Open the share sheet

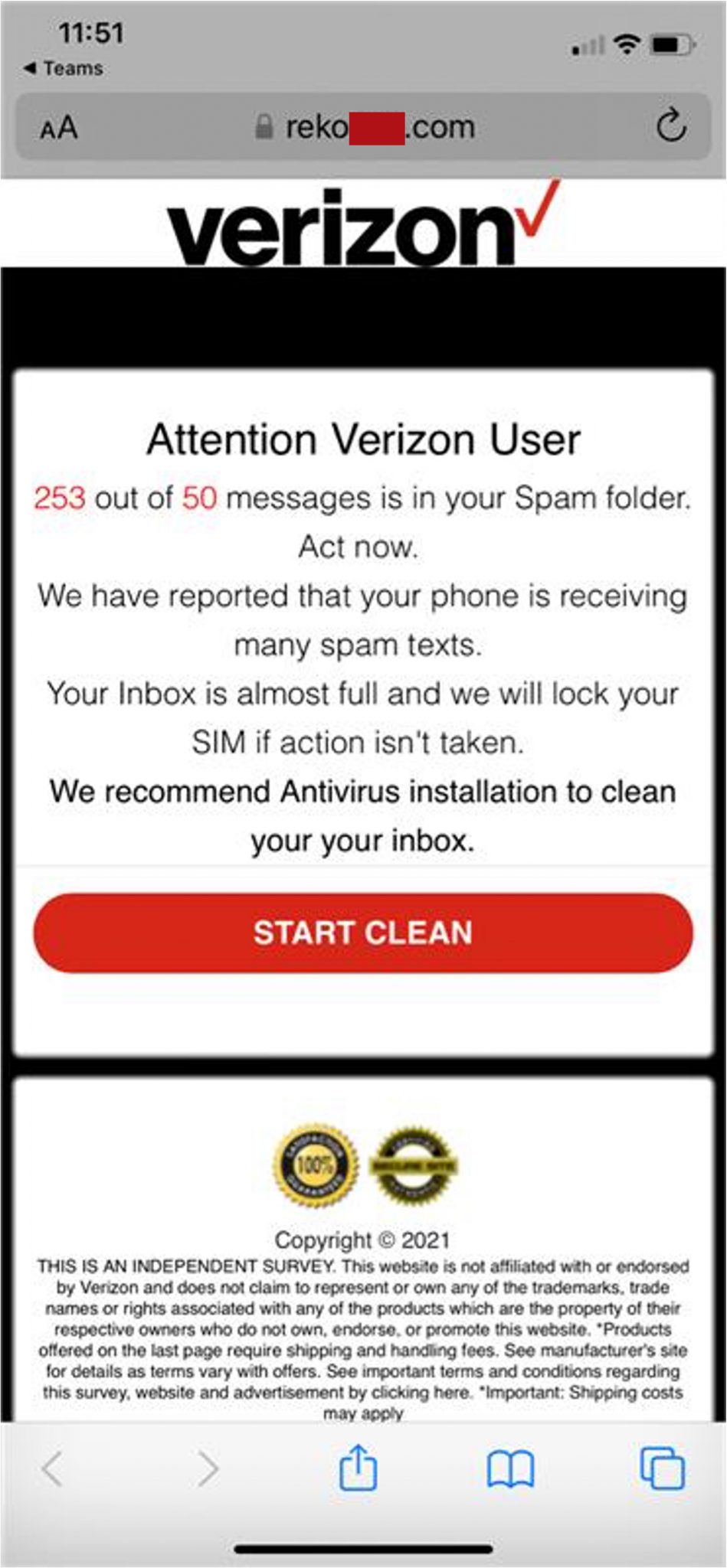pyautogui.click(x=358, y=1468)
